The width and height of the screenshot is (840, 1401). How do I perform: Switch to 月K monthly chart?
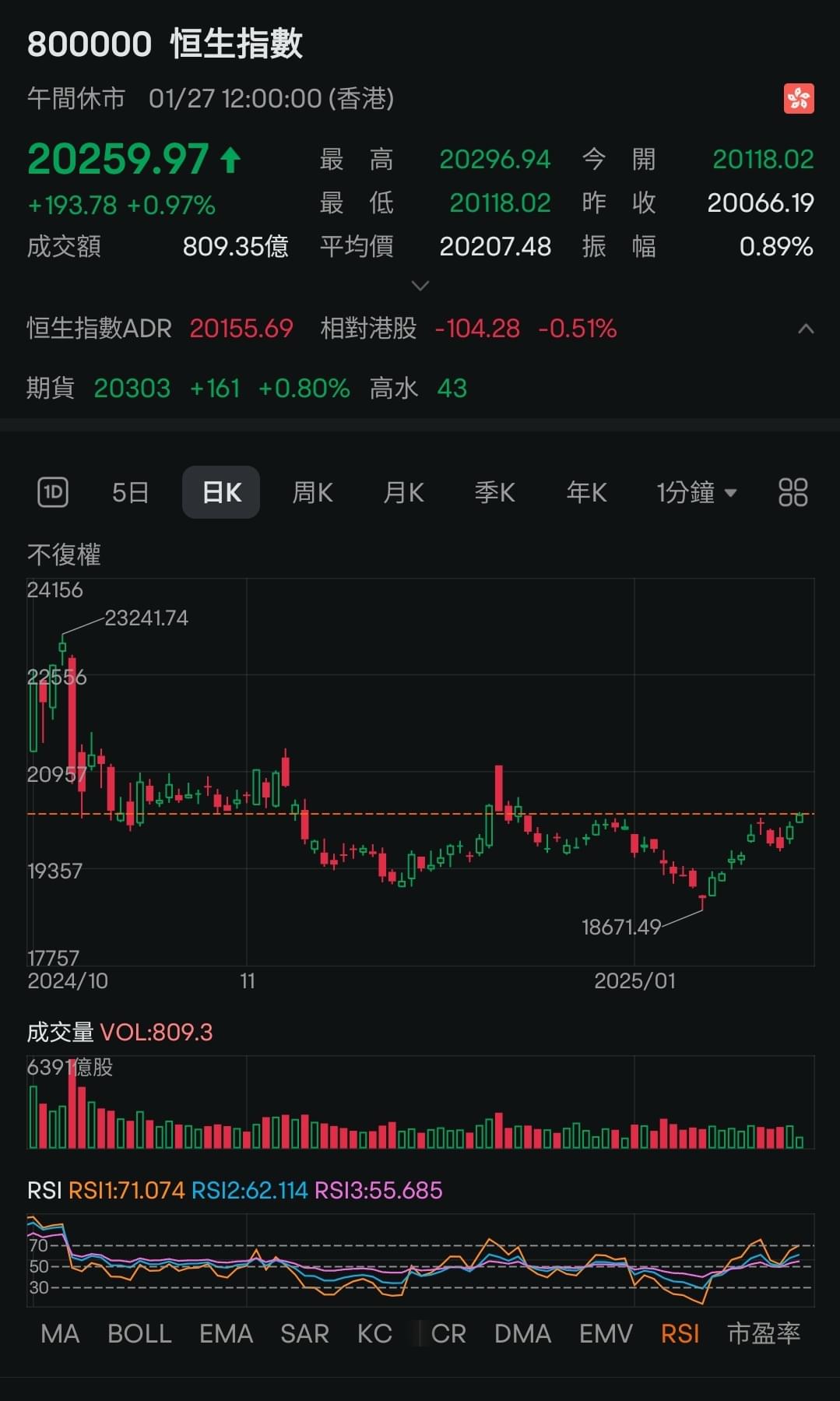pyautogui.click(x=403, y=492)
